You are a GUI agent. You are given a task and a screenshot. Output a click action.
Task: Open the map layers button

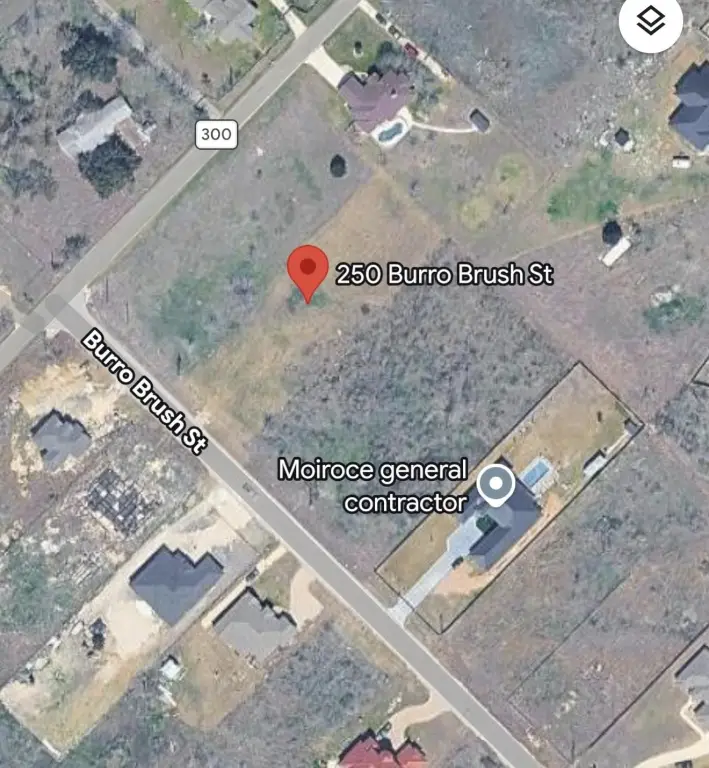(651, 22)
